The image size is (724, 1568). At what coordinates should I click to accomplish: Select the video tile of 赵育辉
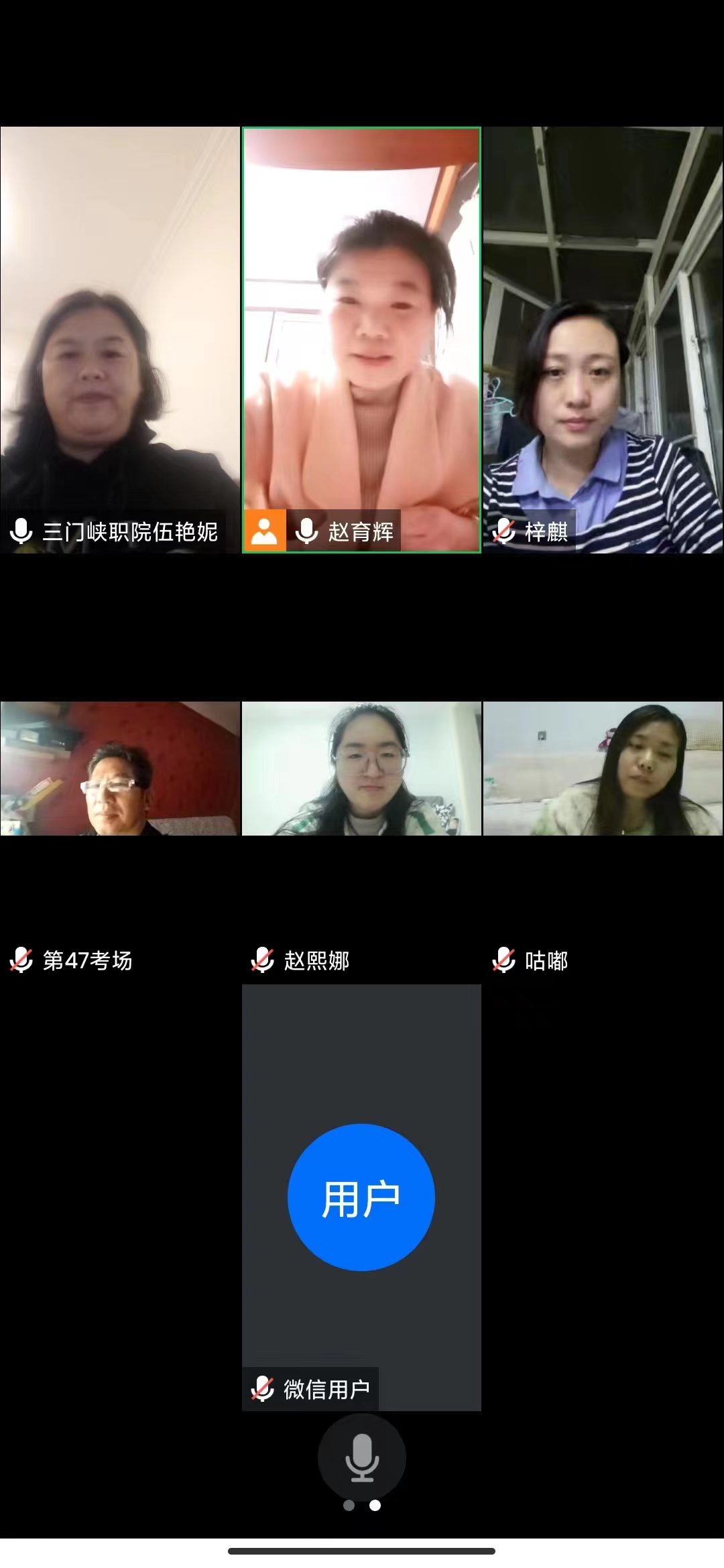[x=361, y=340]
